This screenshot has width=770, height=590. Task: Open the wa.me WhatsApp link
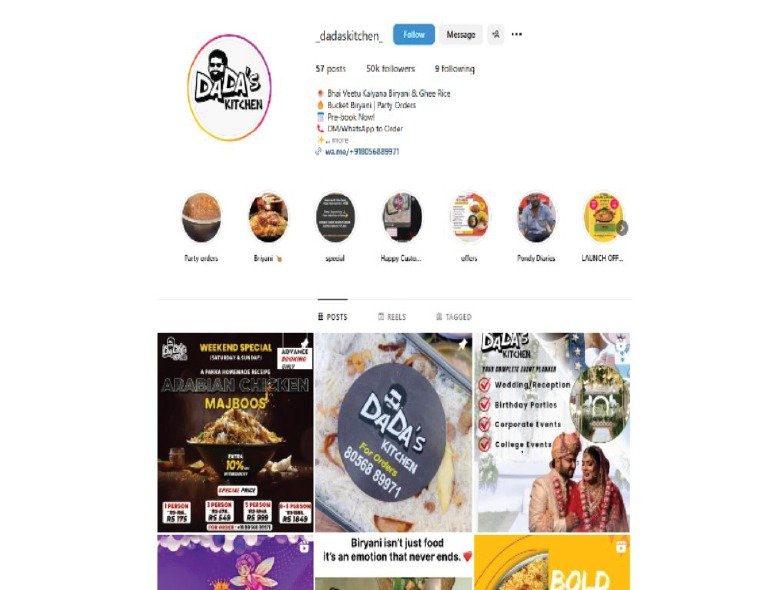[x=361, y=151]
